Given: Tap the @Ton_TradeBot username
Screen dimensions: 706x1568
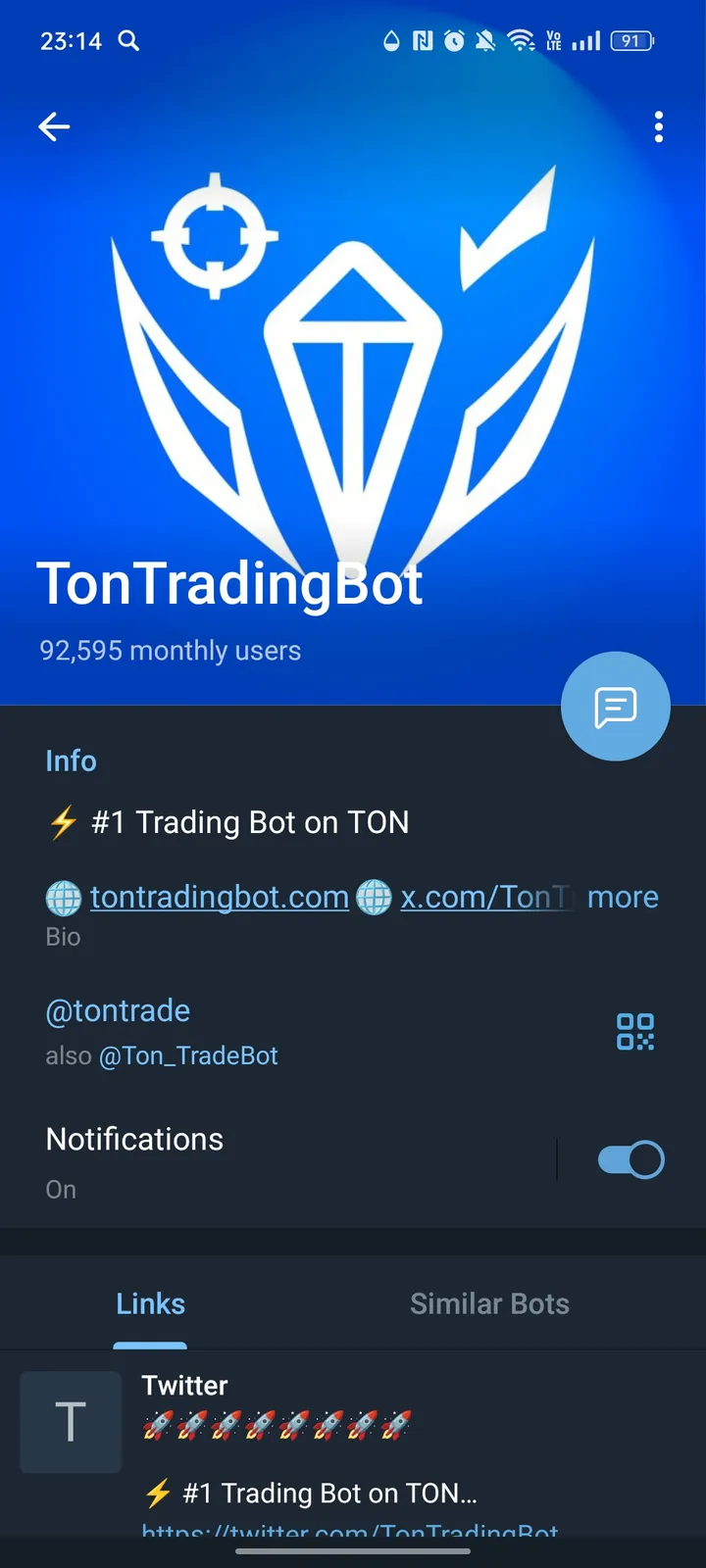Looking at the screenshot, I should pos(188,1055).
